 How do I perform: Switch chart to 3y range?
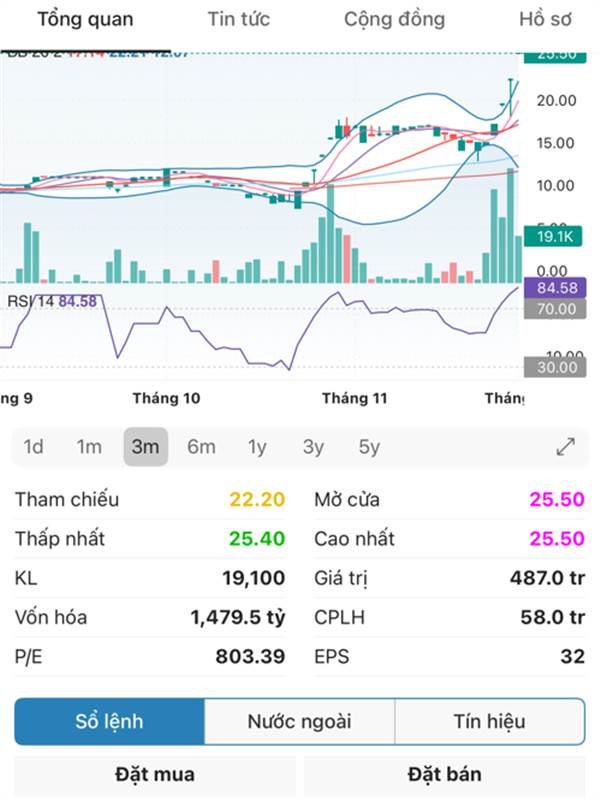click(313, 447)
